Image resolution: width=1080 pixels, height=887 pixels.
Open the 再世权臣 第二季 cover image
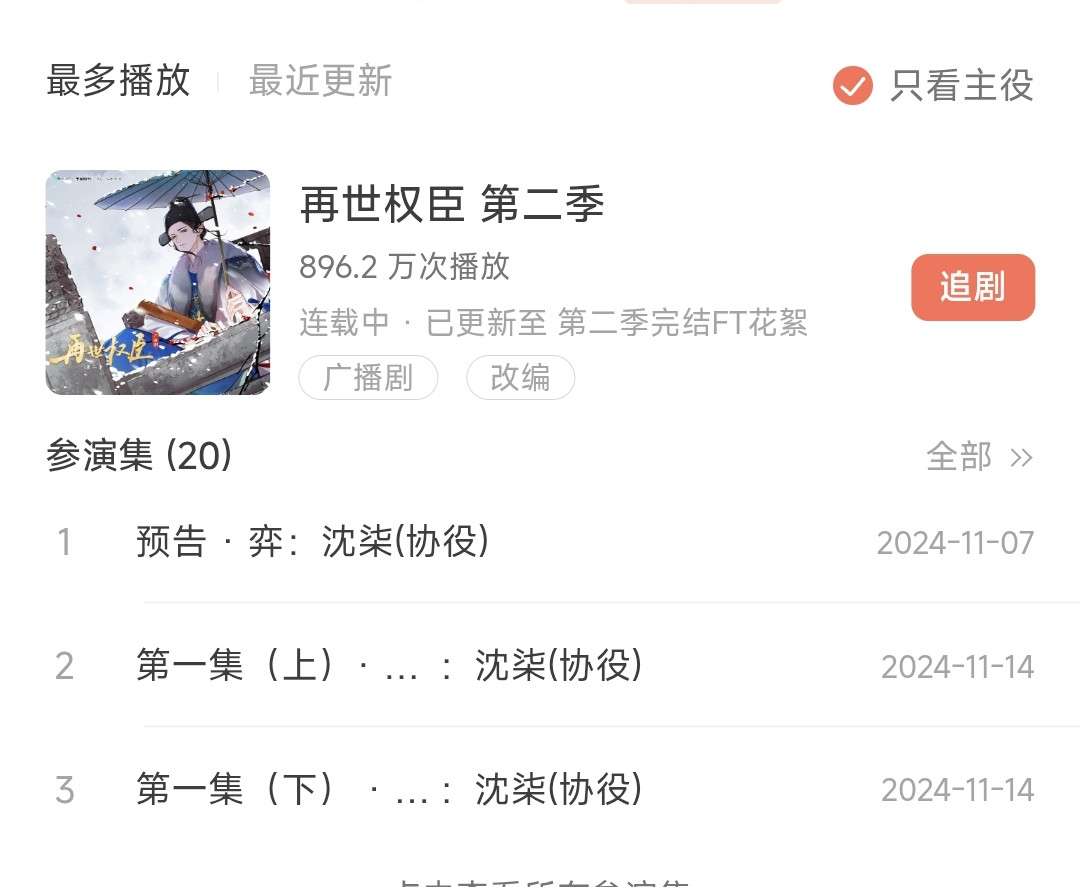pos(158,282)
